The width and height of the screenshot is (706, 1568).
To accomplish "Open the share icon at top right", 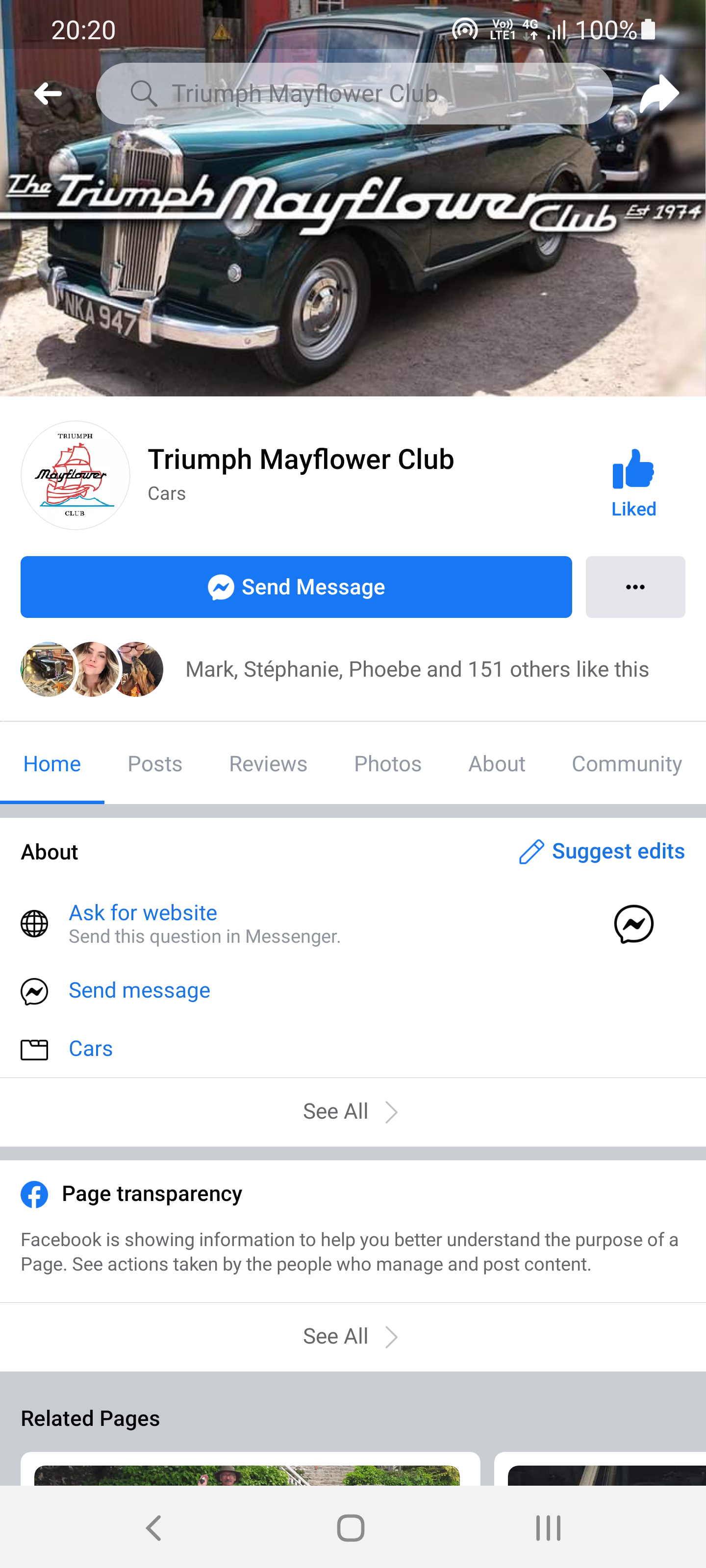I will (658, 93).
